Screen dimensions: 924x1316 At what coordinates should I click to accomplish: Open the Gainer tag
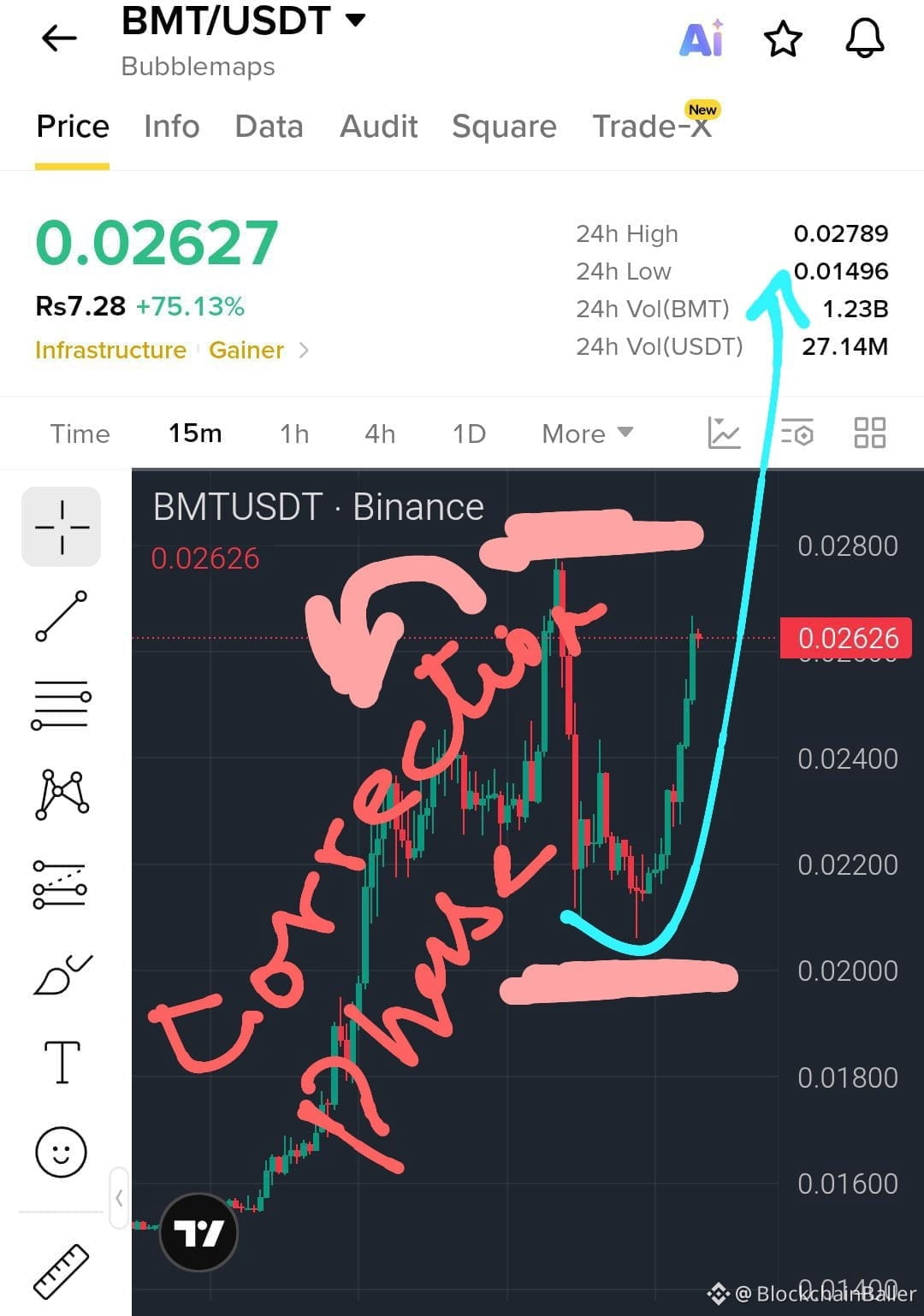[x=246, y=351]
